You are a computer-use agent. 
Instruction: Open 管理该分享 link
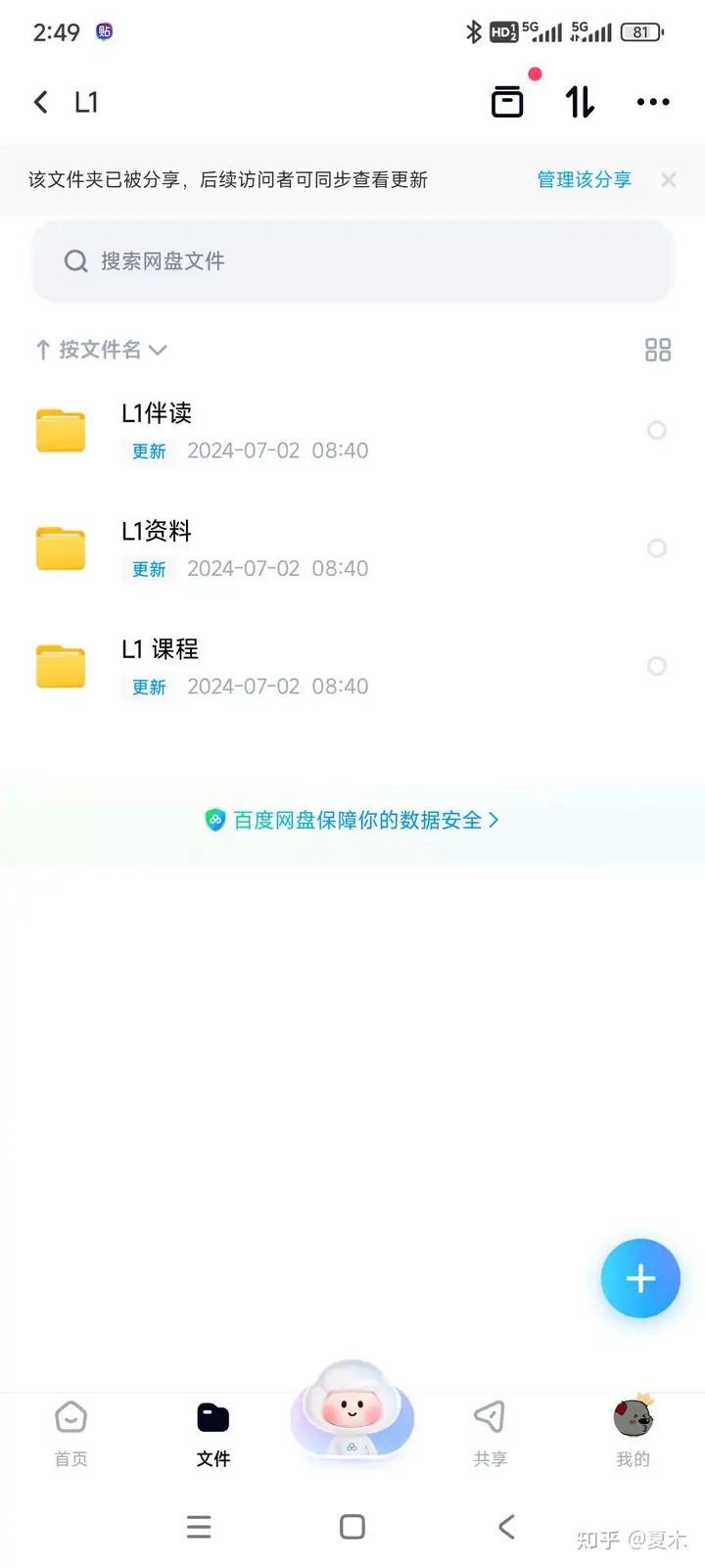pos(585,179)
